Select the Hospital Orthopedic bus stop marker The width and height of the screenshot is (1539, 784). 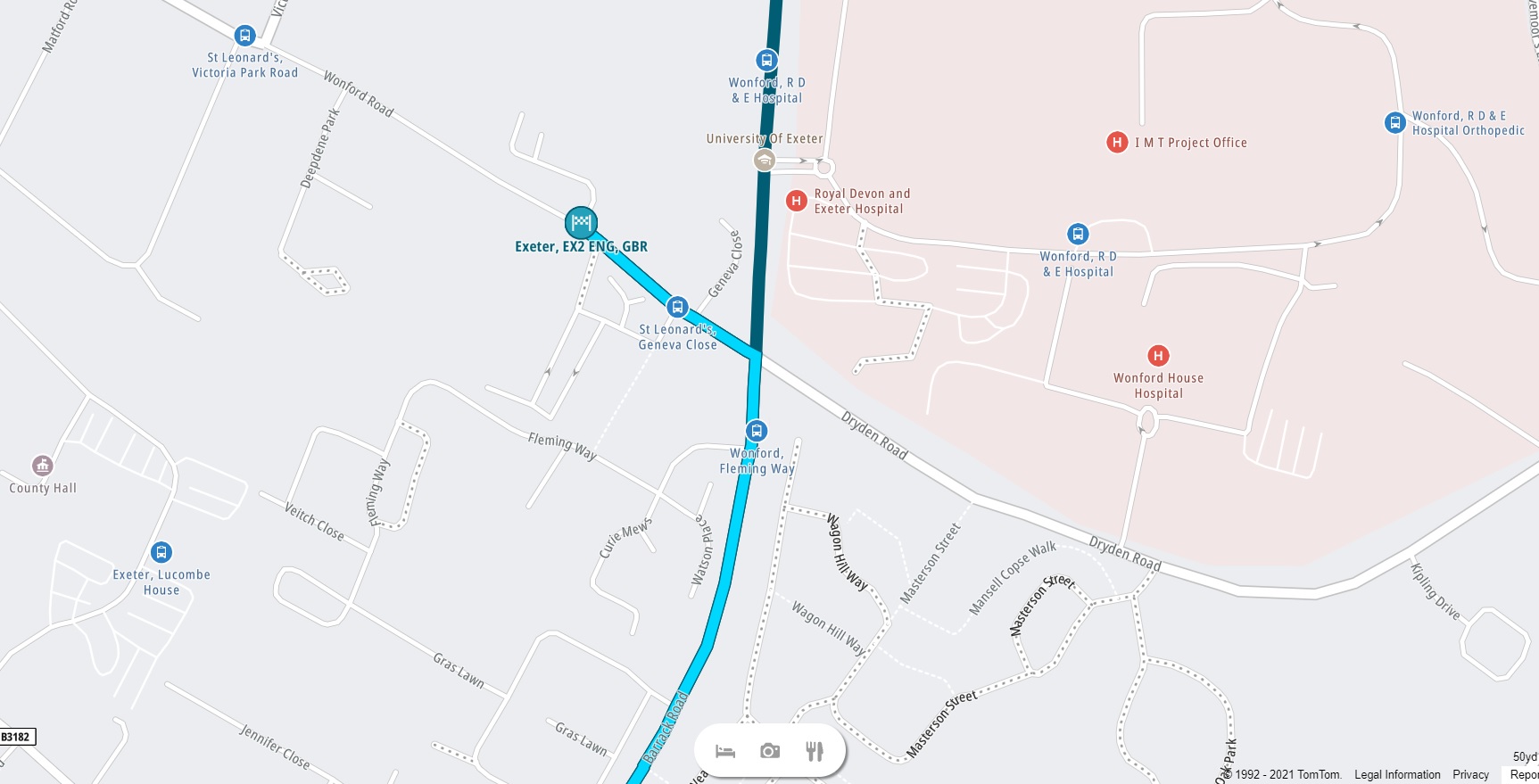click(1394, 123)
